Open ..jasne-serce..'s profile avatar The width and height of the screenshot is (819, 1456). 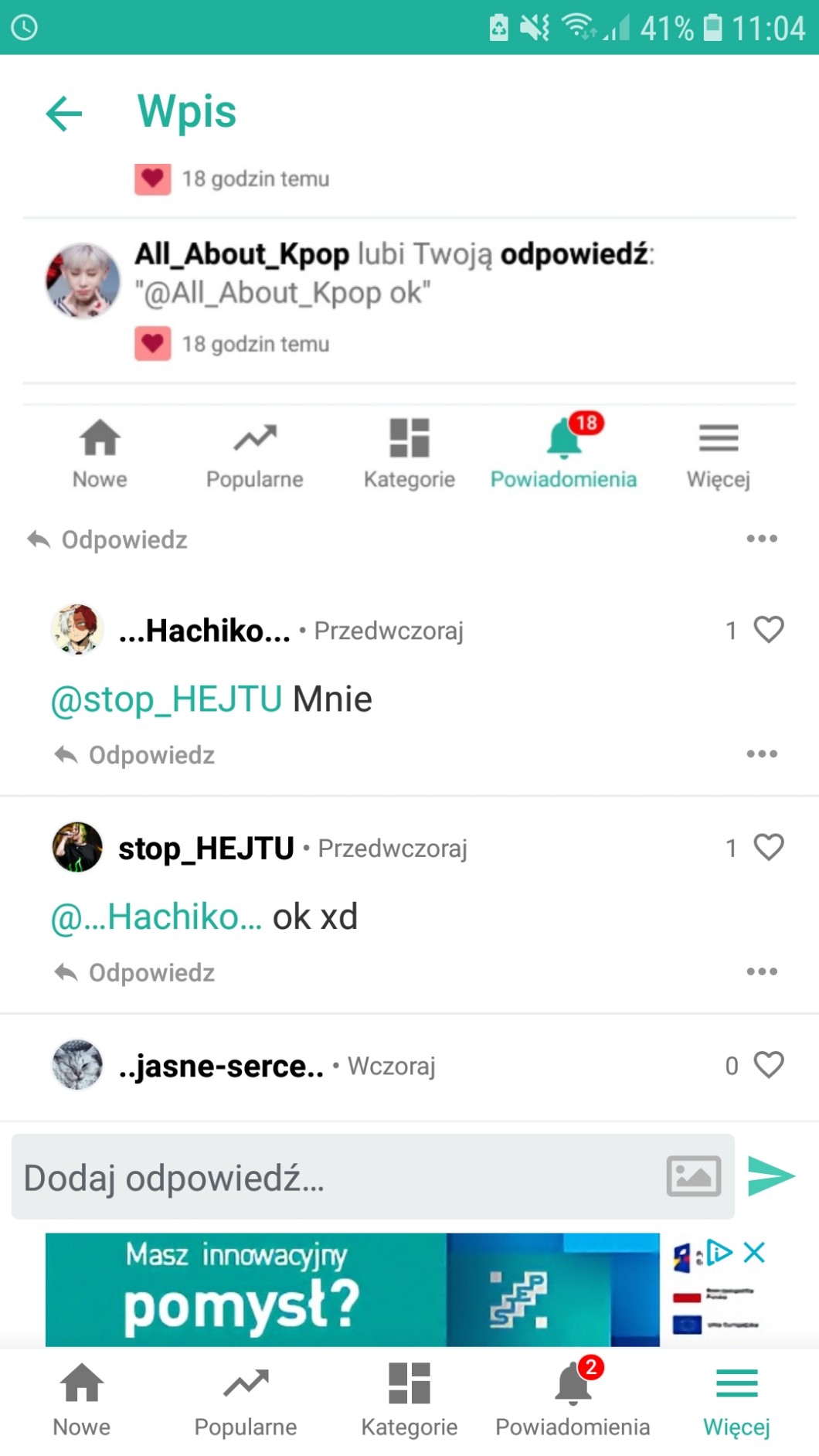tap(77, 1065)
